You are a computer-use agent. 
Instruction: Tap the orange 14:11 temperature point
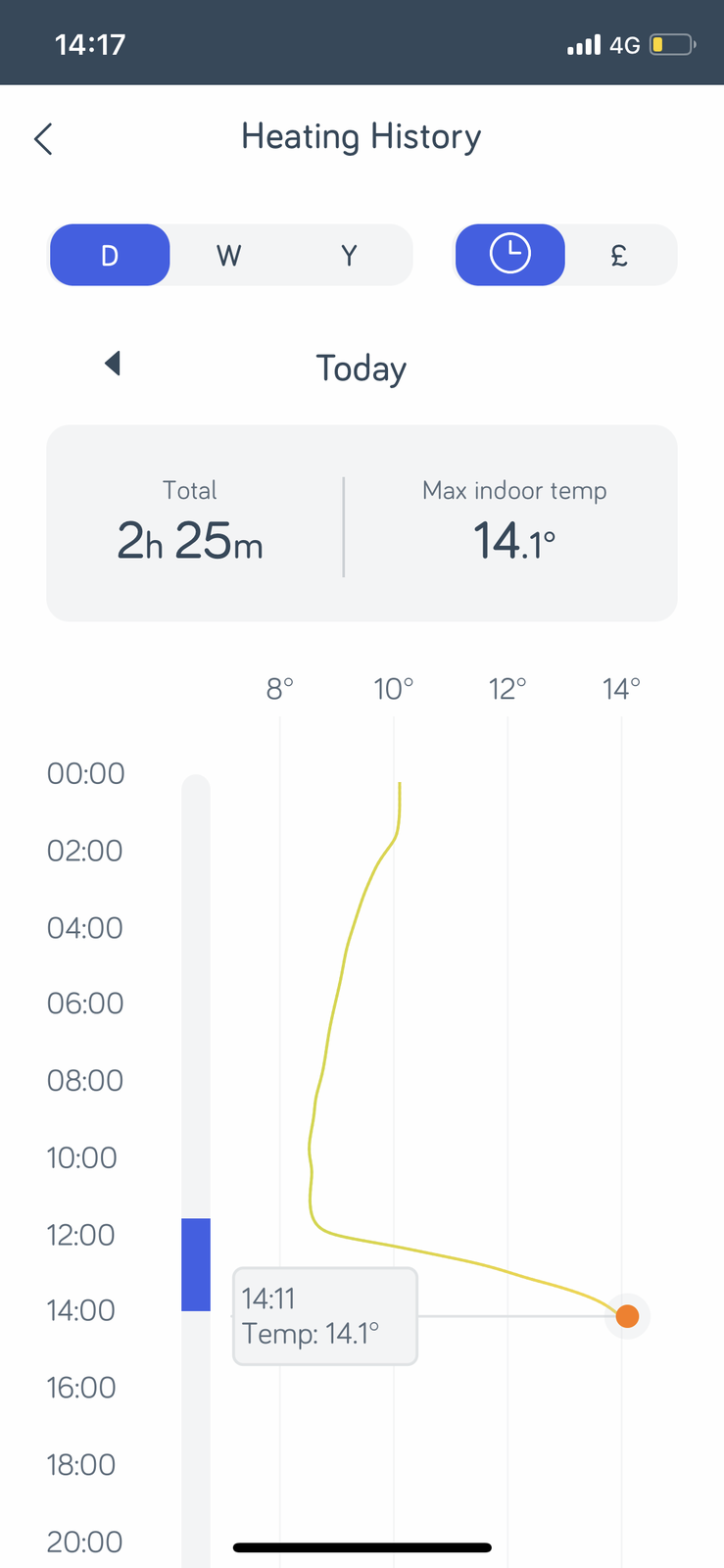(627, 1316)
